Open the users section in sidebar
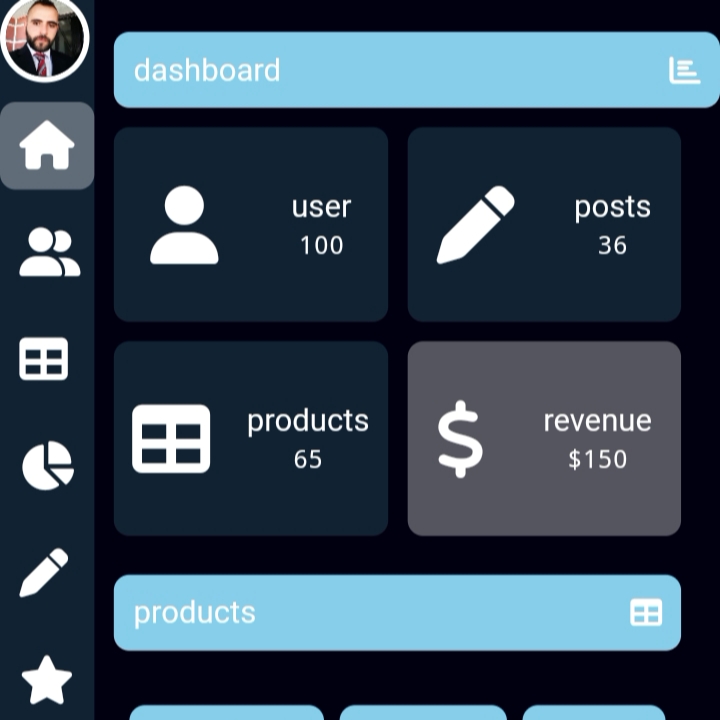720x720 pixels. pyautogui.click(x=48, y=252)
